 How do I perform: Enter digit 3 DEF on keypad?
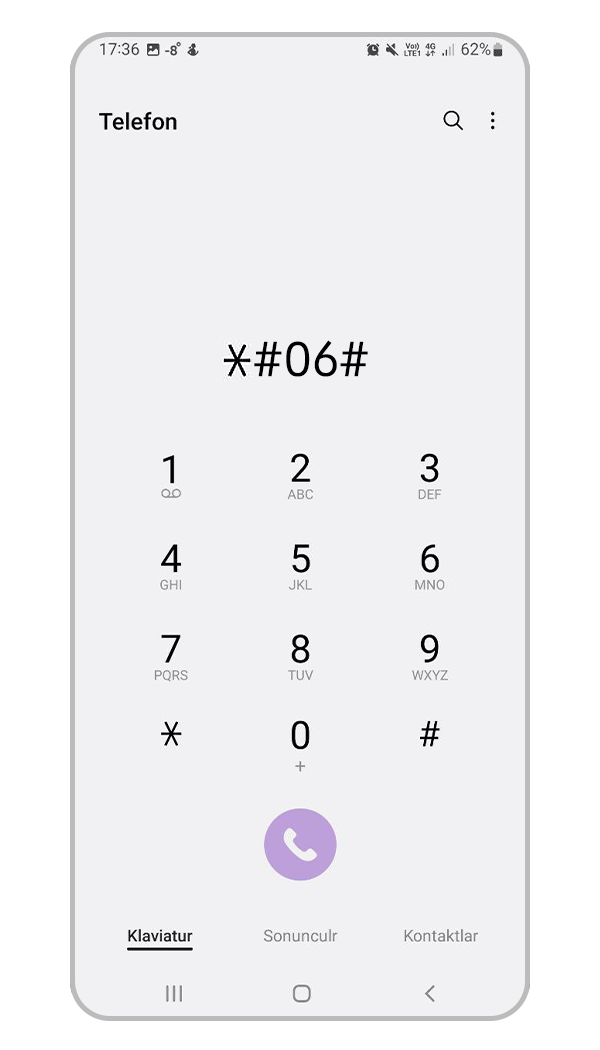click(x=429, y=476)
